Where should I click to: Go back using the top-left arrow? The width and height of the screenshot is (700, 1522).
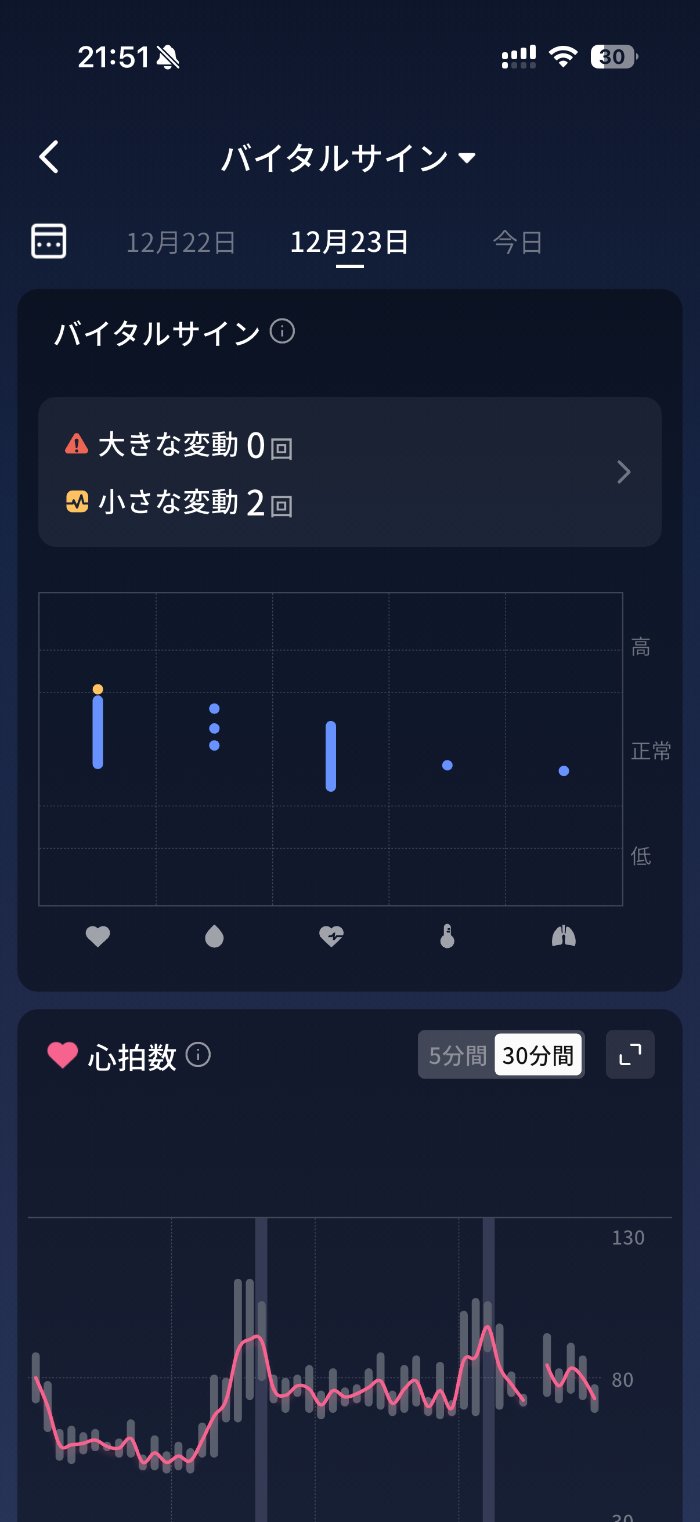(x=49, y=158)
